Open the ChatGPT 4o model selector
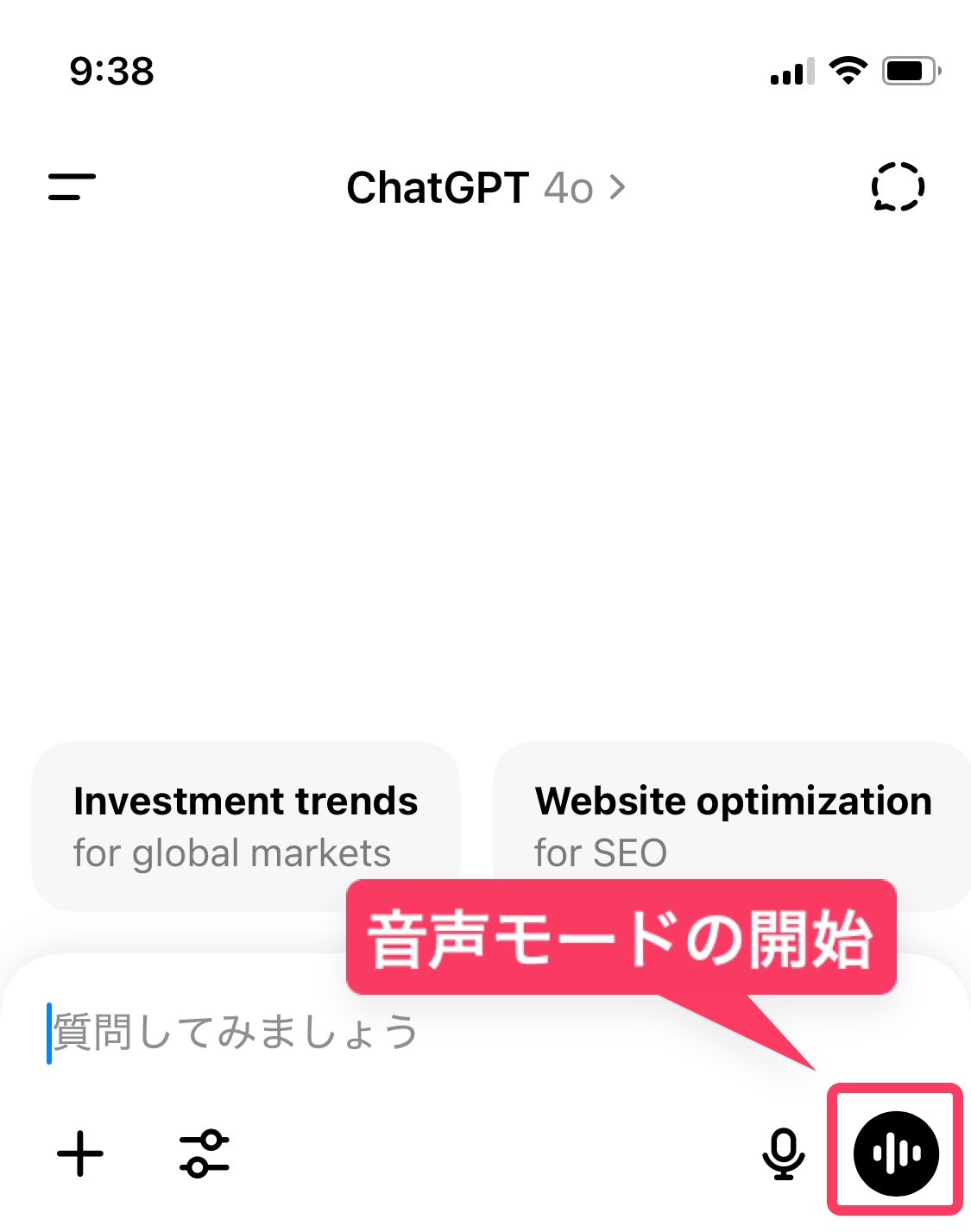The width and height of the screenshot is (971, 1232). tap(485, 187)
